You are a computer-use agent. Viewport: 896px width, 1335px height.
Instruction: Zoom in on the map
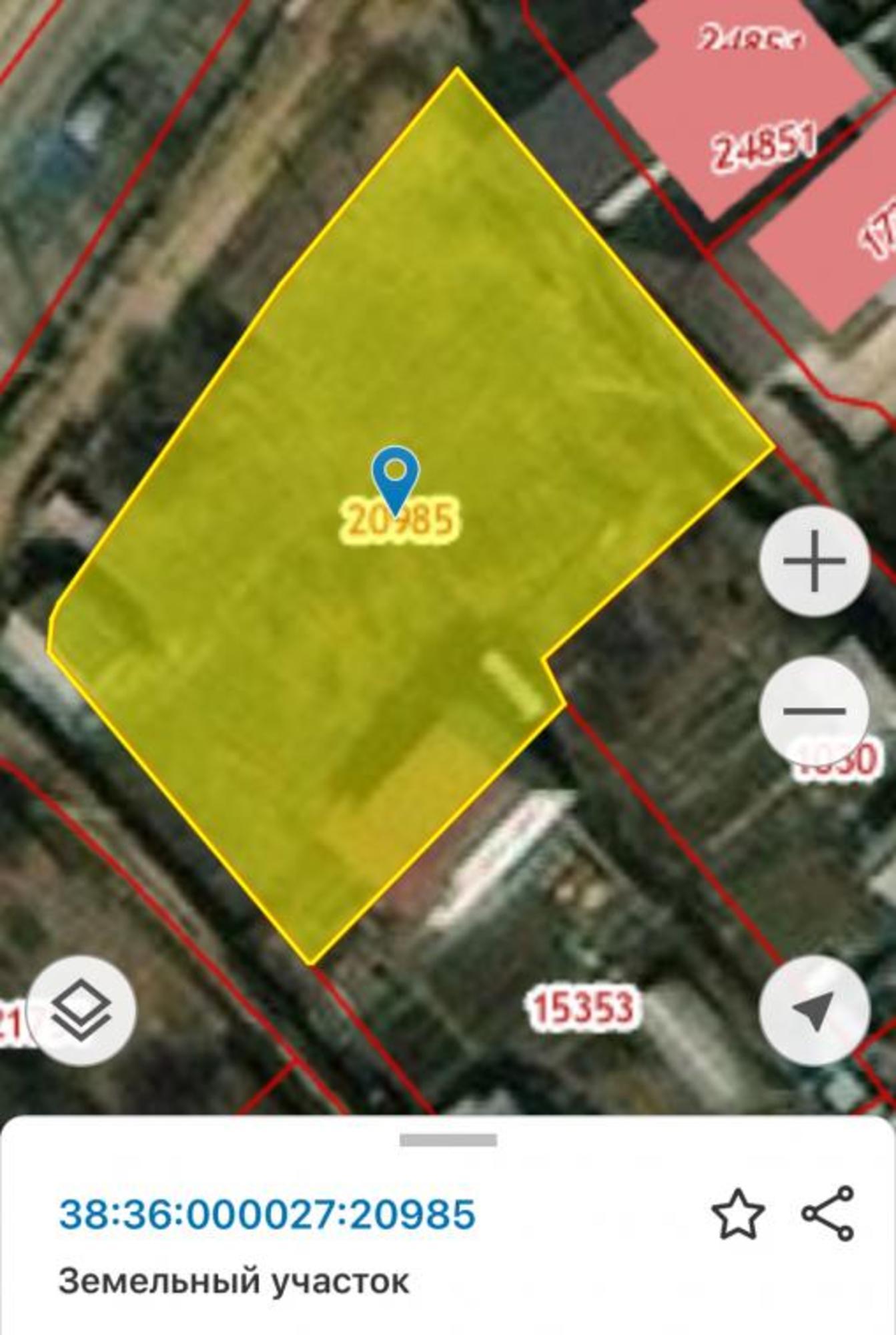[814, 561]
